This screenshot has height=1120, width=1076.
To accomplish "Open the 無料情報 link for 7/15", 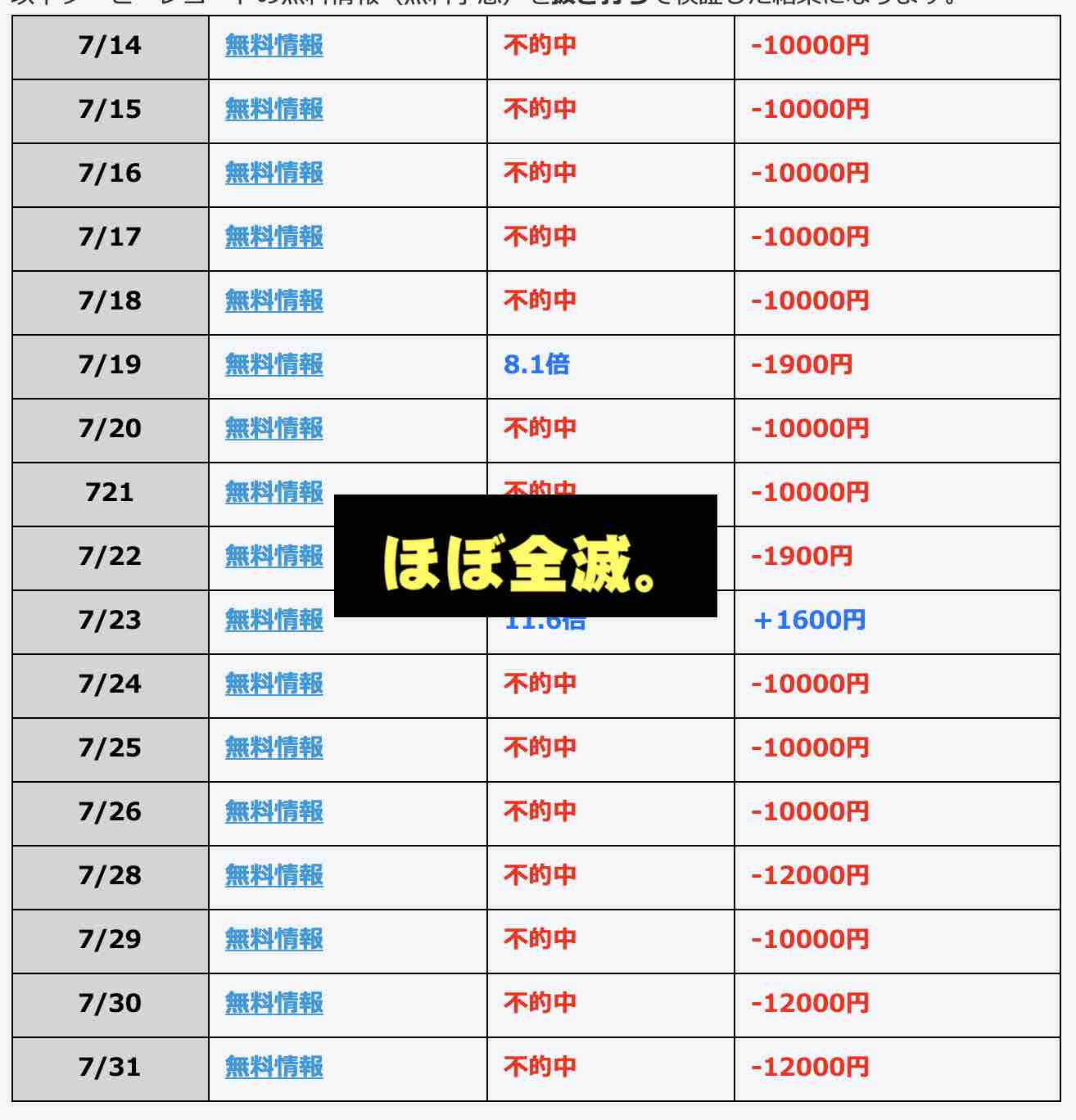I will pyautogui.click(x=274, y=109).
